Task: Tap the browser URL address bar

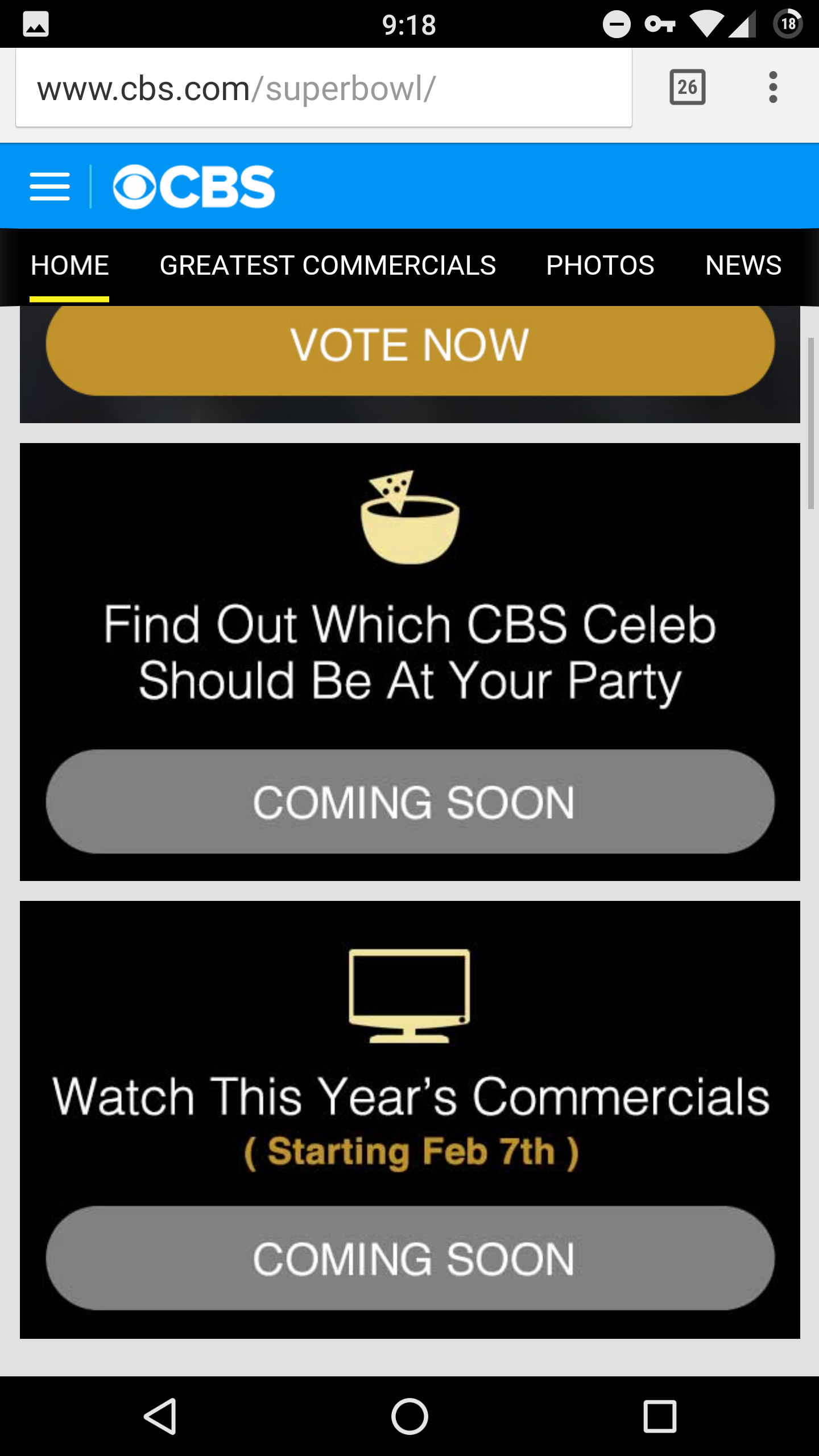Action: pos(324,88)
